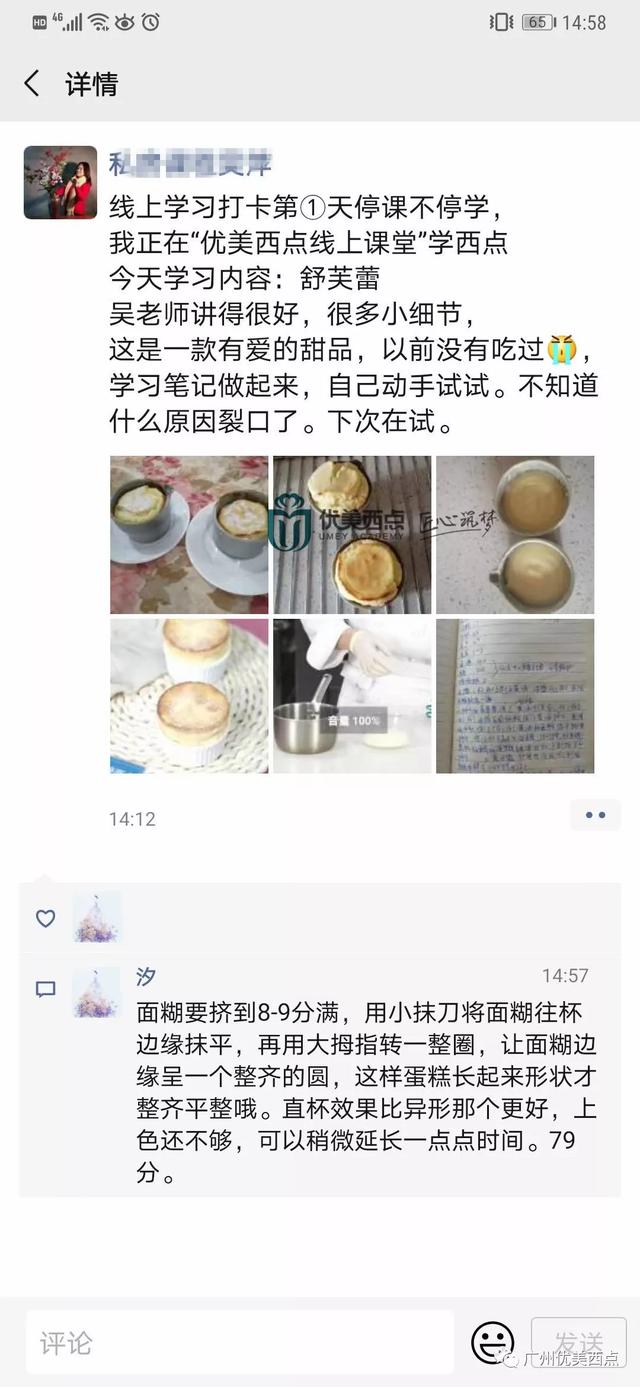
Task: Open the post author's profile picture
Action: point(60,182)
